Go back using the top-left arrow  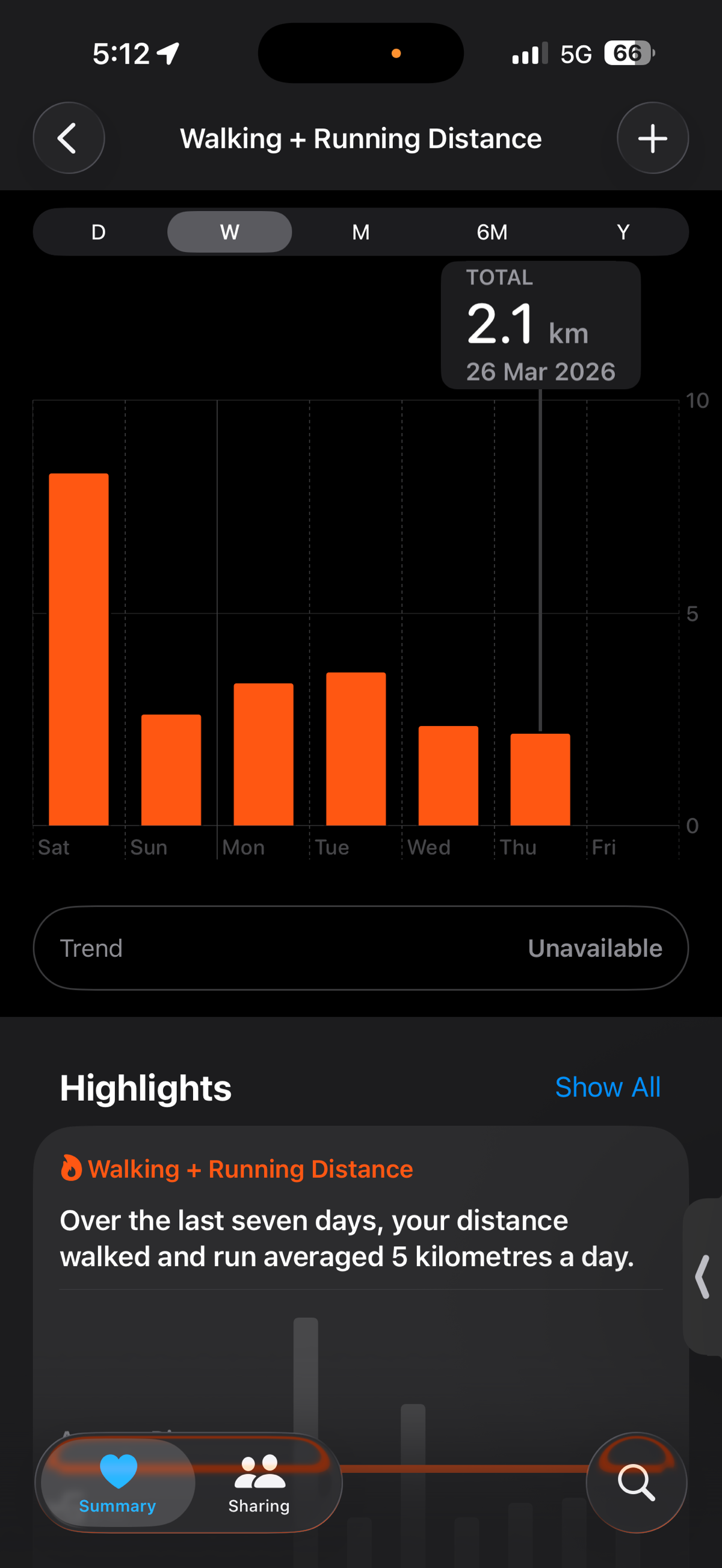(68, 138)
